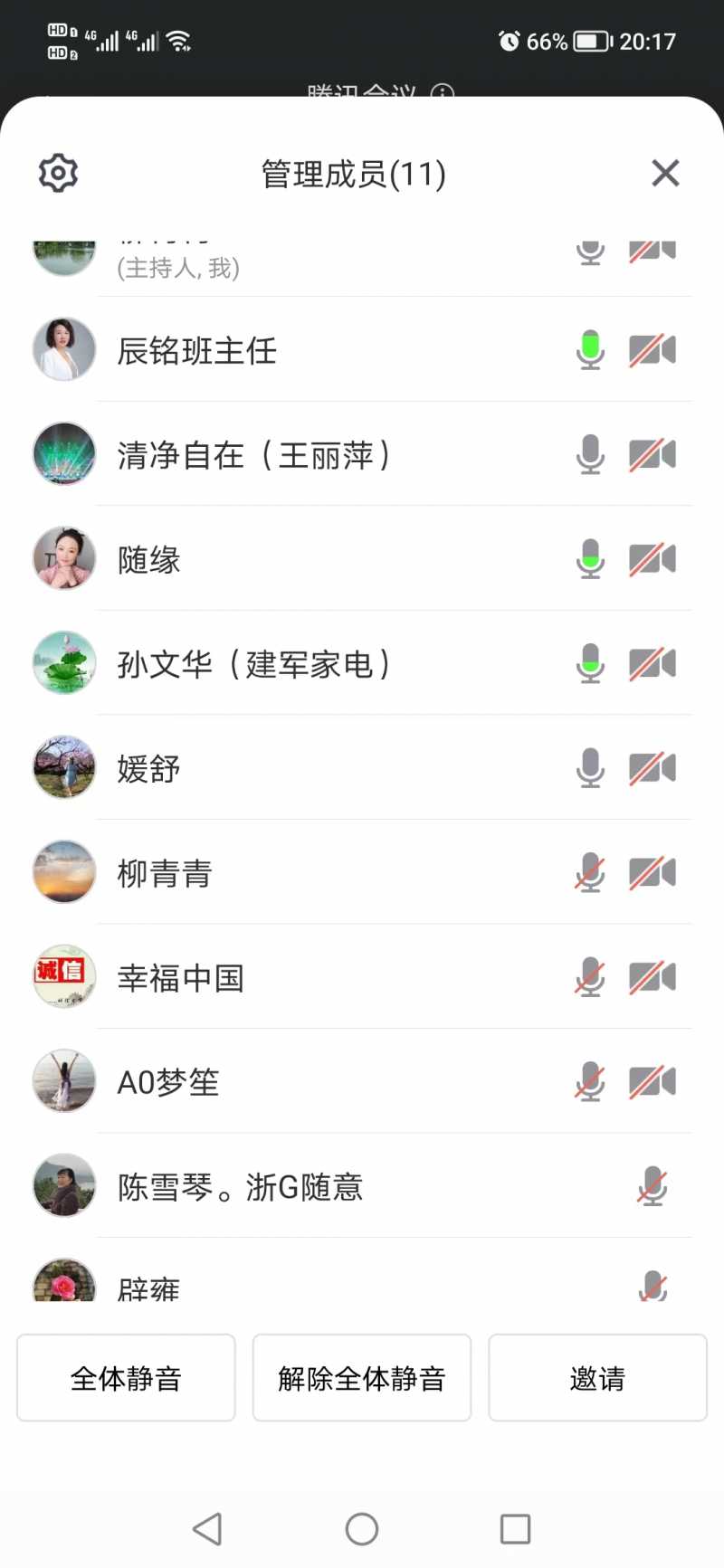Go to the system home screen
This screenshot has width=724, height=1568.
click(x=362, y=1529)
